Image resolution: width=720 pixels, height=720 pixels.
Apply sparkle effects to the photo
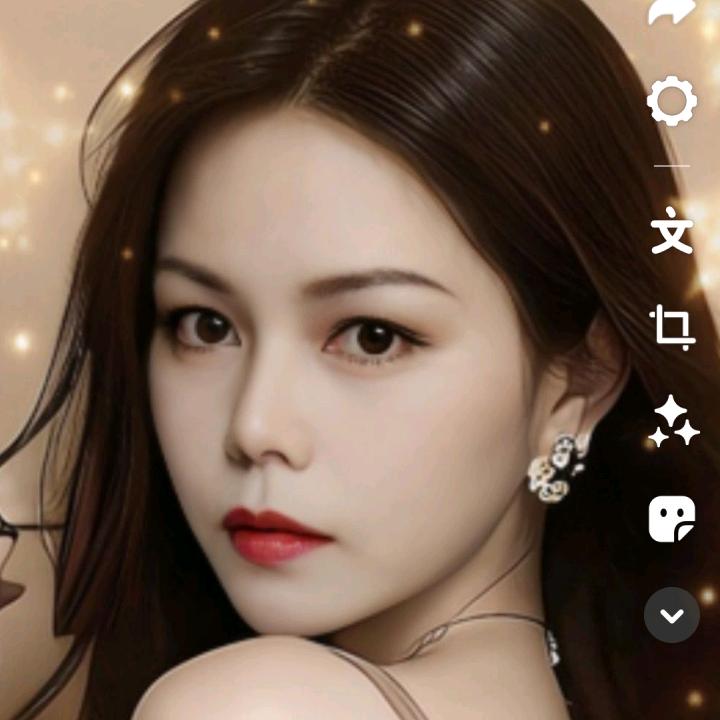pyautogui.click(x=672, y=422)
